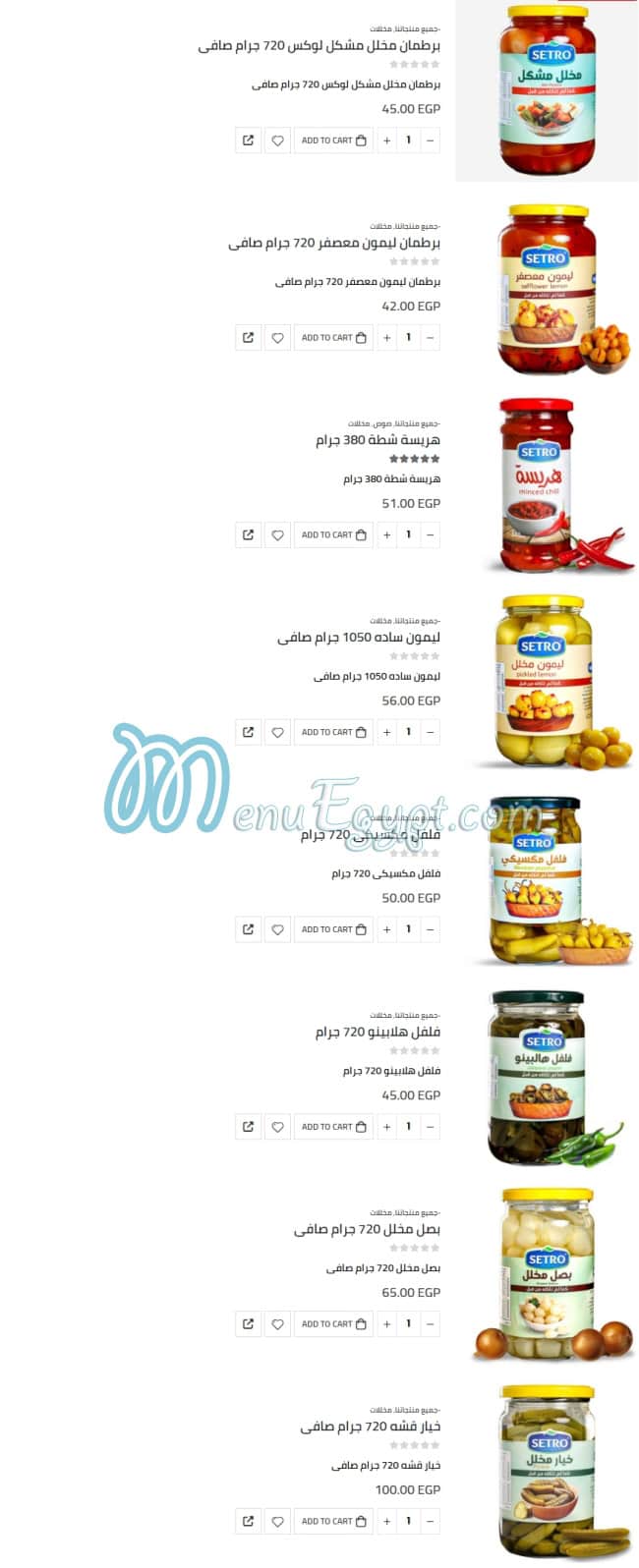Screen dimensions: 639x1568
Task: Add the 100.00 EGP cucumber jar to cart
Action: (333, 1522)
